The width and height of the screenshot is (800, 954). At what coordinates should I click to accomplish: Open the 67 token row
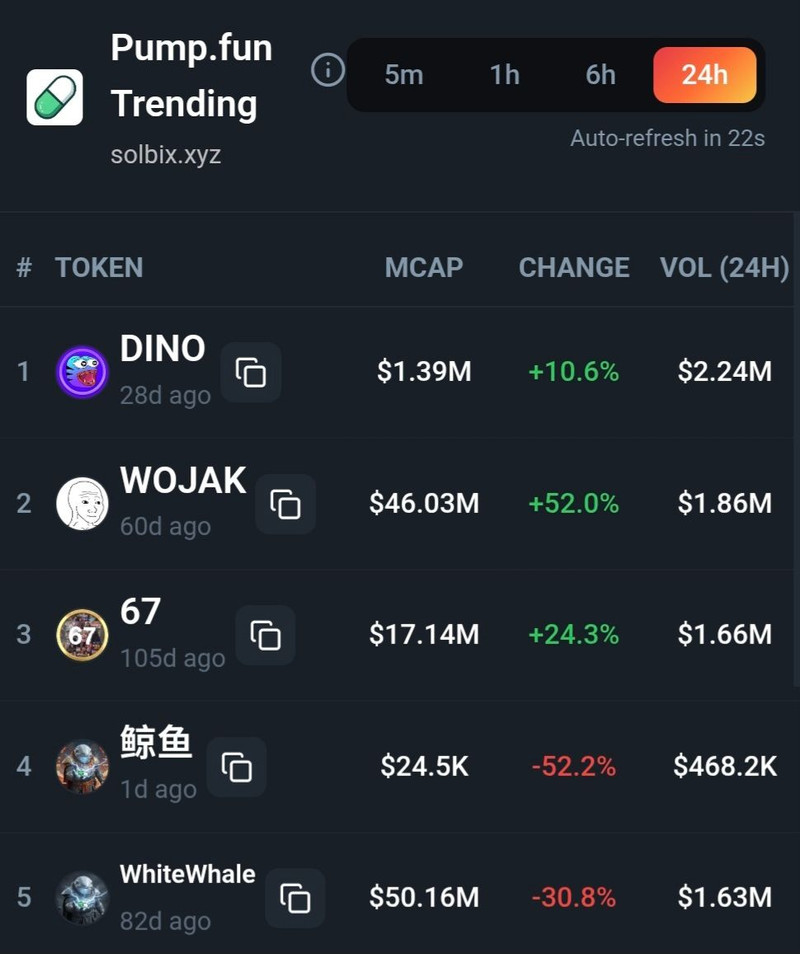(141, 612)
